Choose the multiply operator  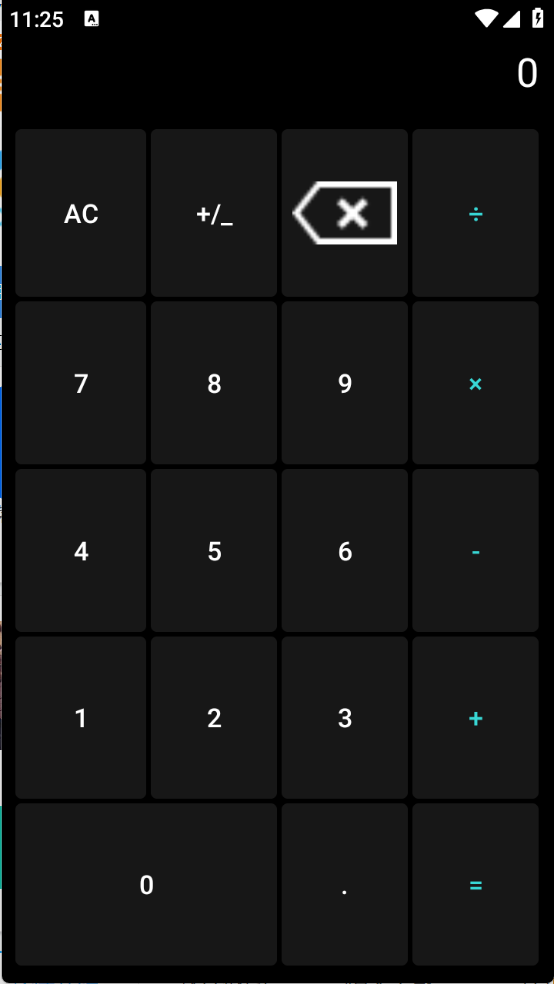tap(476, 383)
